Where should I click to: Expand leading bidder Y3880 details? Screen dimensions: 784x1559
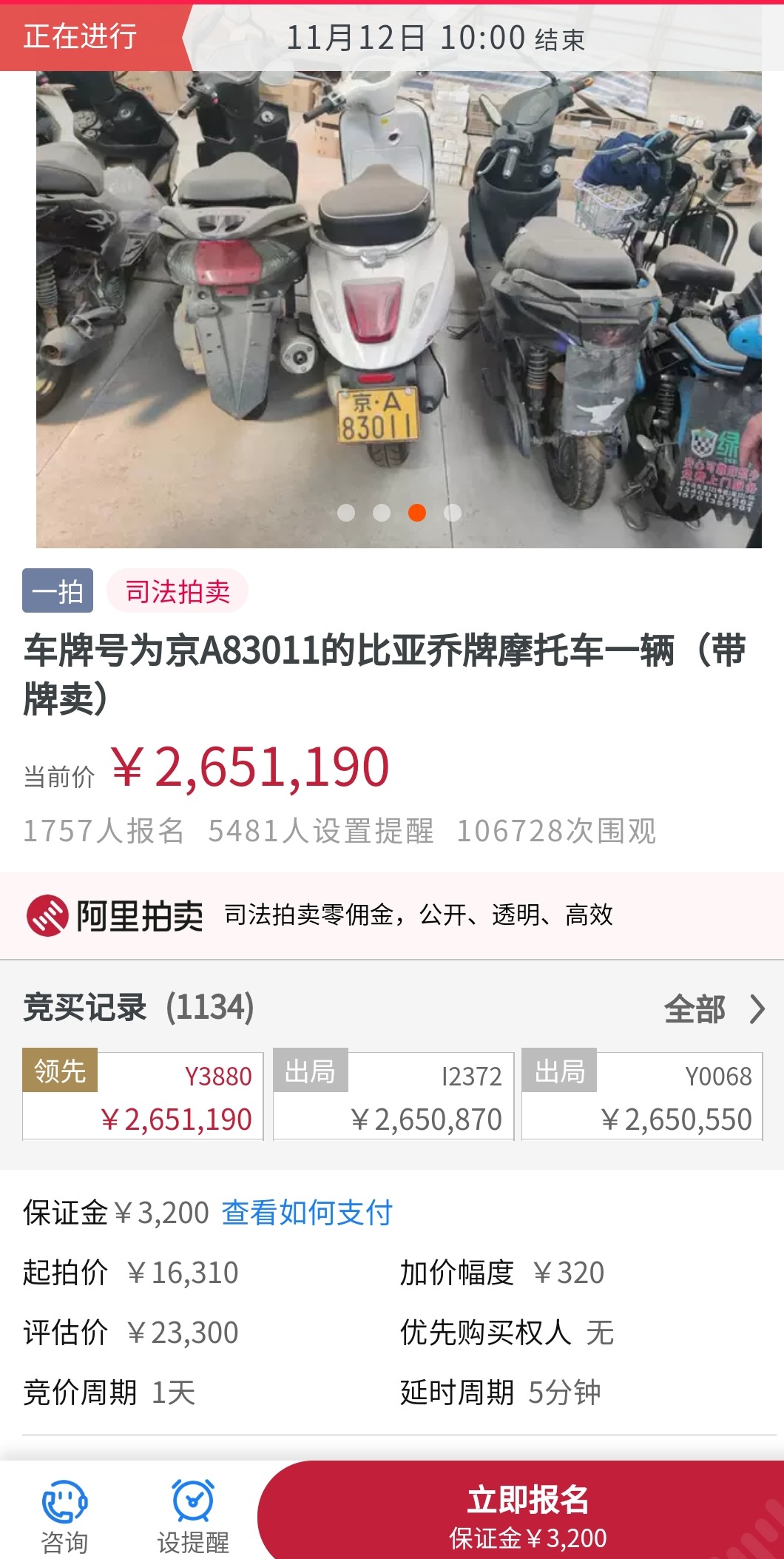point(144,1095)
